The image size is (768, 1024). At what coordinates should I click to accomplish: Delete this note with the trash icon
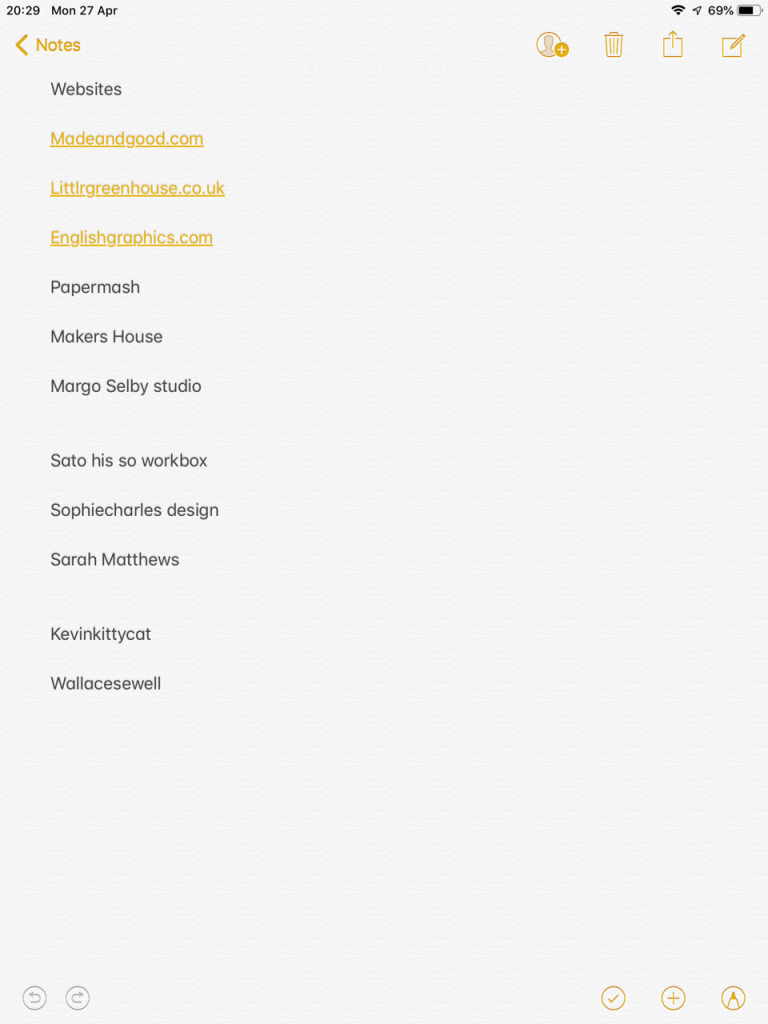[613, 45]
